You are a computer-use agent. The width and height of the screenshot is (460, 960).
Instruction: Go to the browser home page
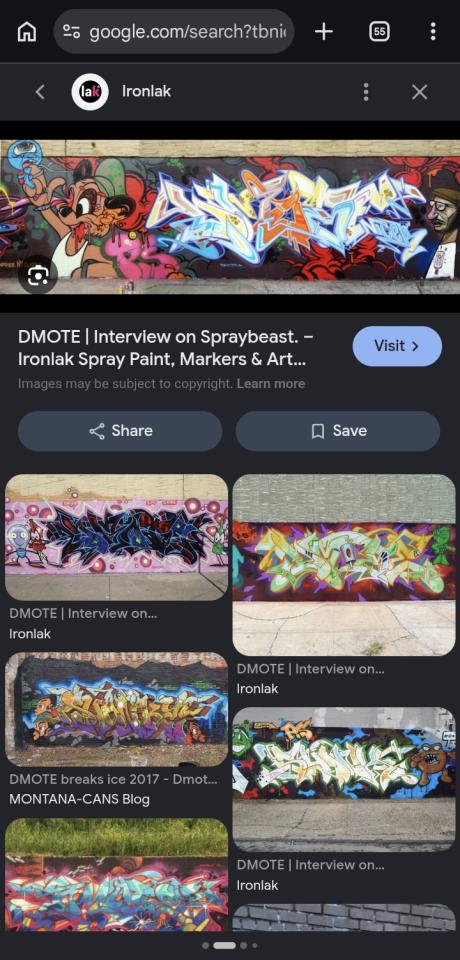[26, 31]
